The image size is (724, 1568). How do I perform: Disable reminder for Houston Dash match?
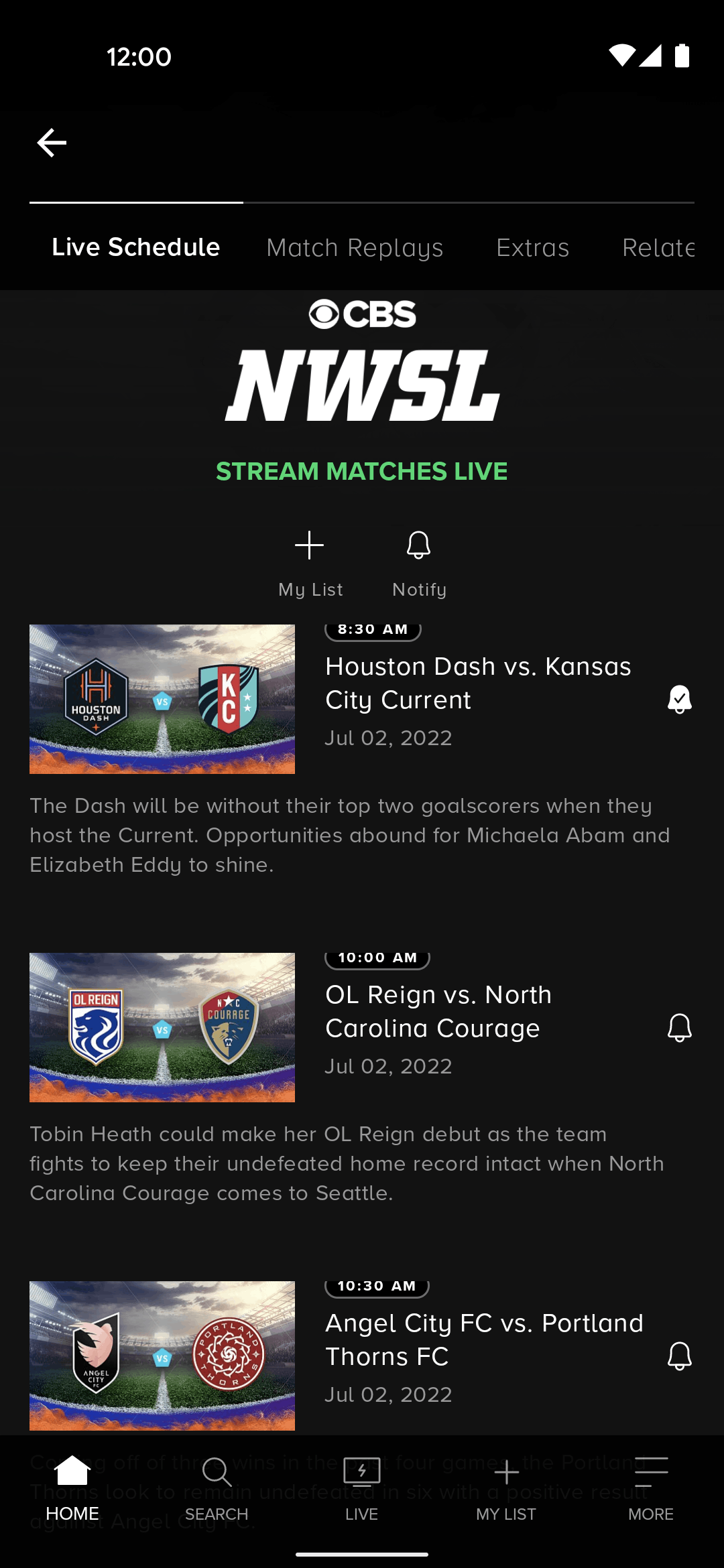(680, 699)
